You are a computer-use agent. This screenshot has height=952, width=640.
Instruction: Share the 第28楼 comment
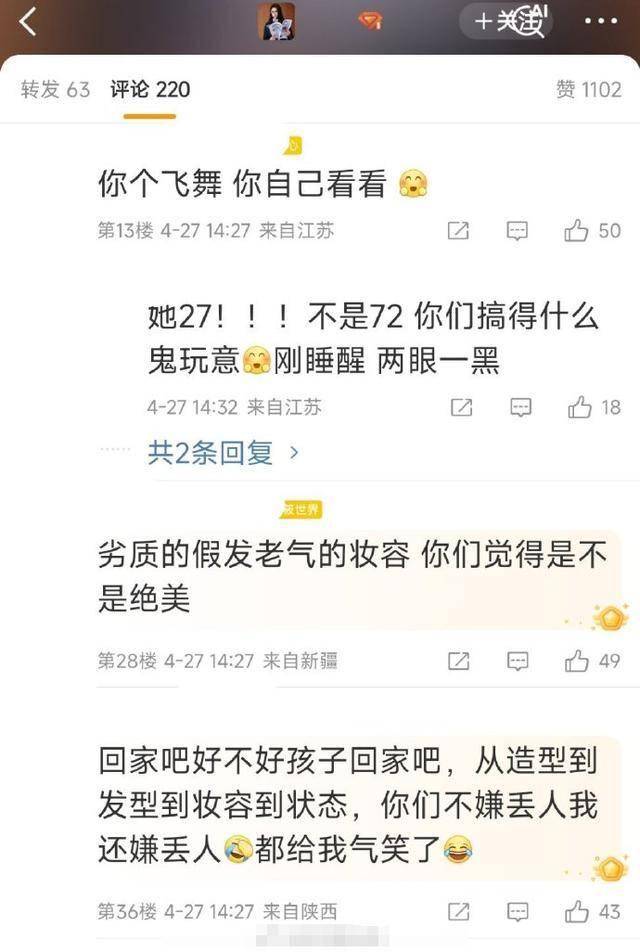click(459, 661)
